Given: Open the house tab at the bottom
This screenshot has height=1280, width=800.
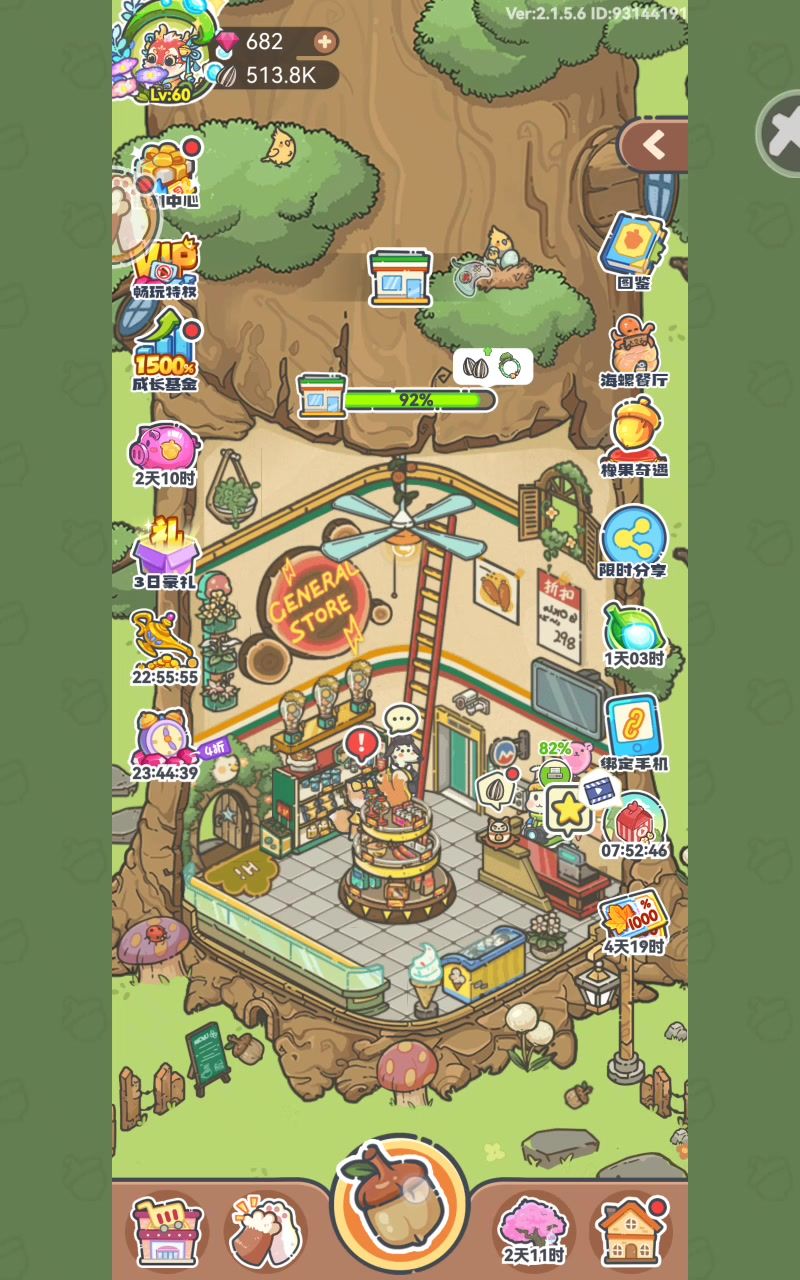Looking at the screenshot, I should point(632,1229).
